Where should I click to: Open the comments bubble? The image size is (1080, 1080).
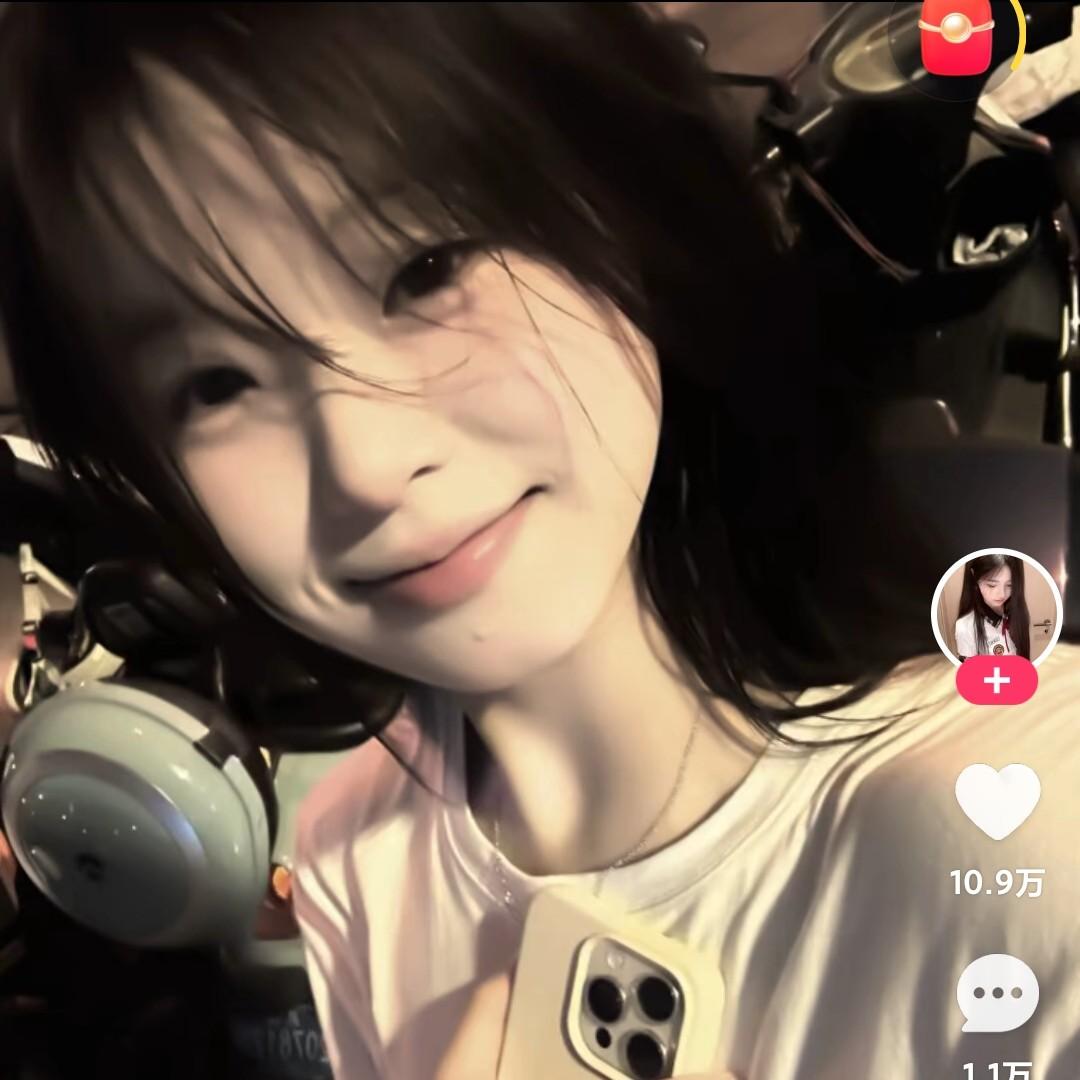coord(997,993)
